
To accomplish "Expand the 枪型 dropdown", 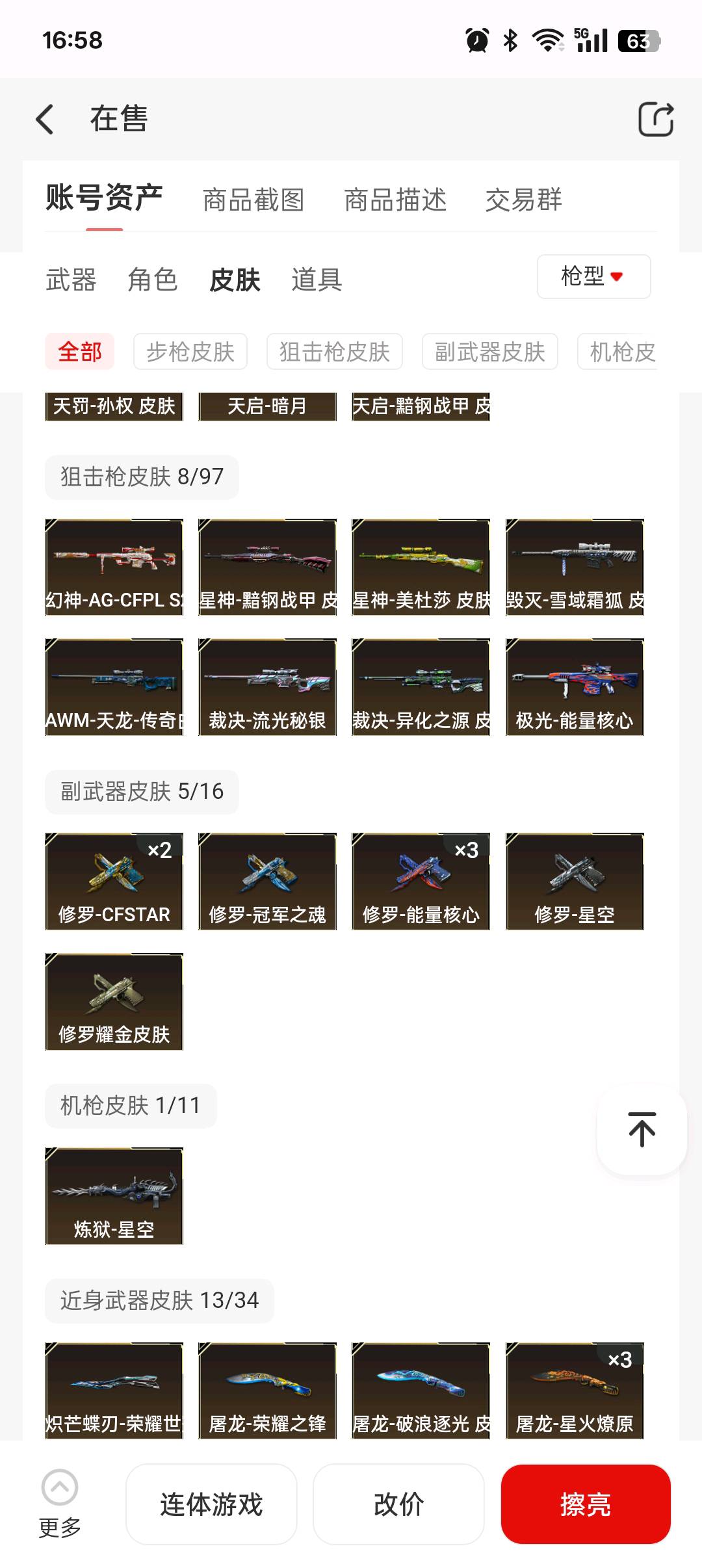I will coord(593,277).
